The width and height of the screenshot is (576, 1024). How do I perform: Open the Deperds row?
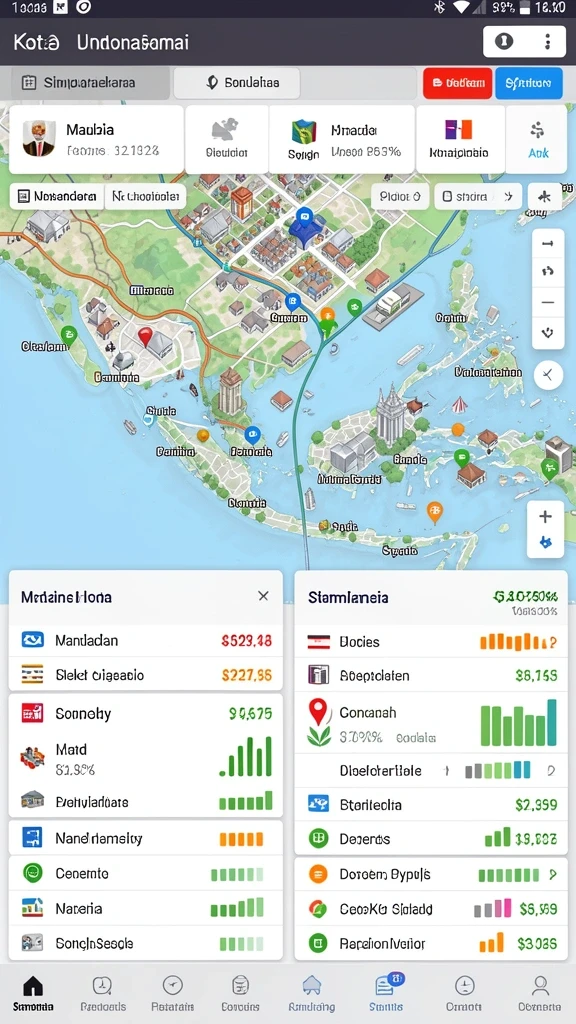[x=431, y=839]
